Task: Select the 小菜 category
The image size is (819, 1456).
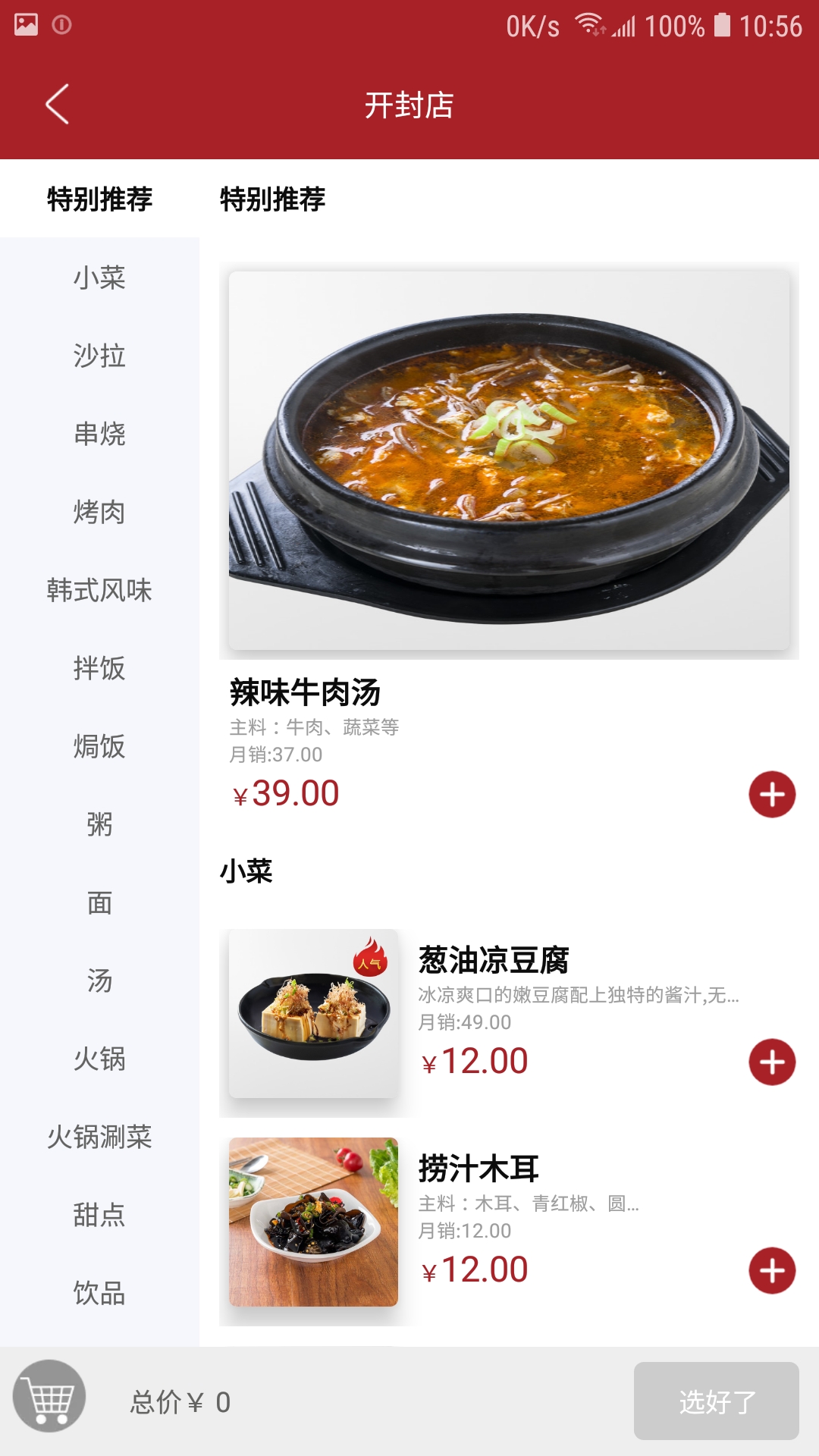Action: pyautogui.click(x=99, y=278)
